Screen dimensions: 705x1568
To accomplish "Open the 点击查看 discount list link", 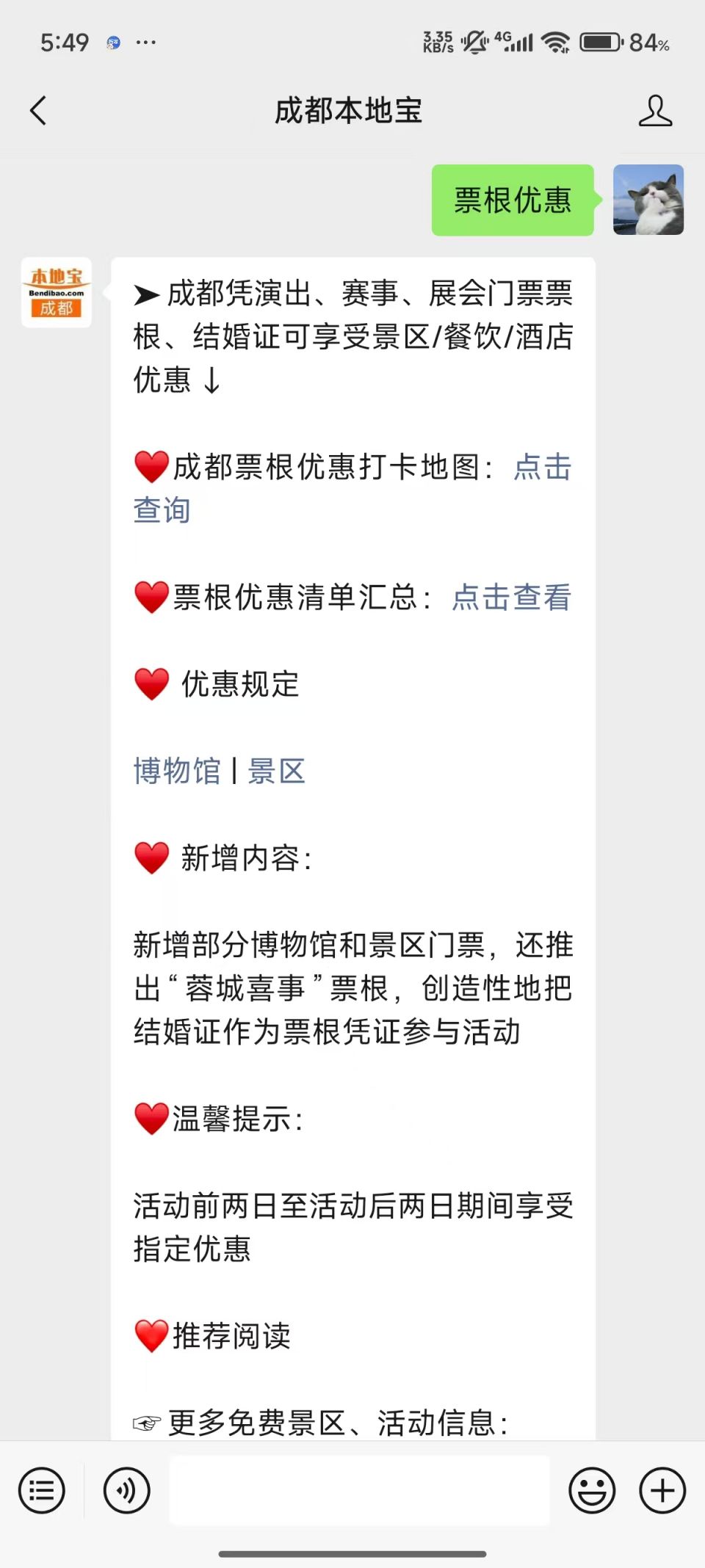I will pyautogui.click(x=511, y=597).
